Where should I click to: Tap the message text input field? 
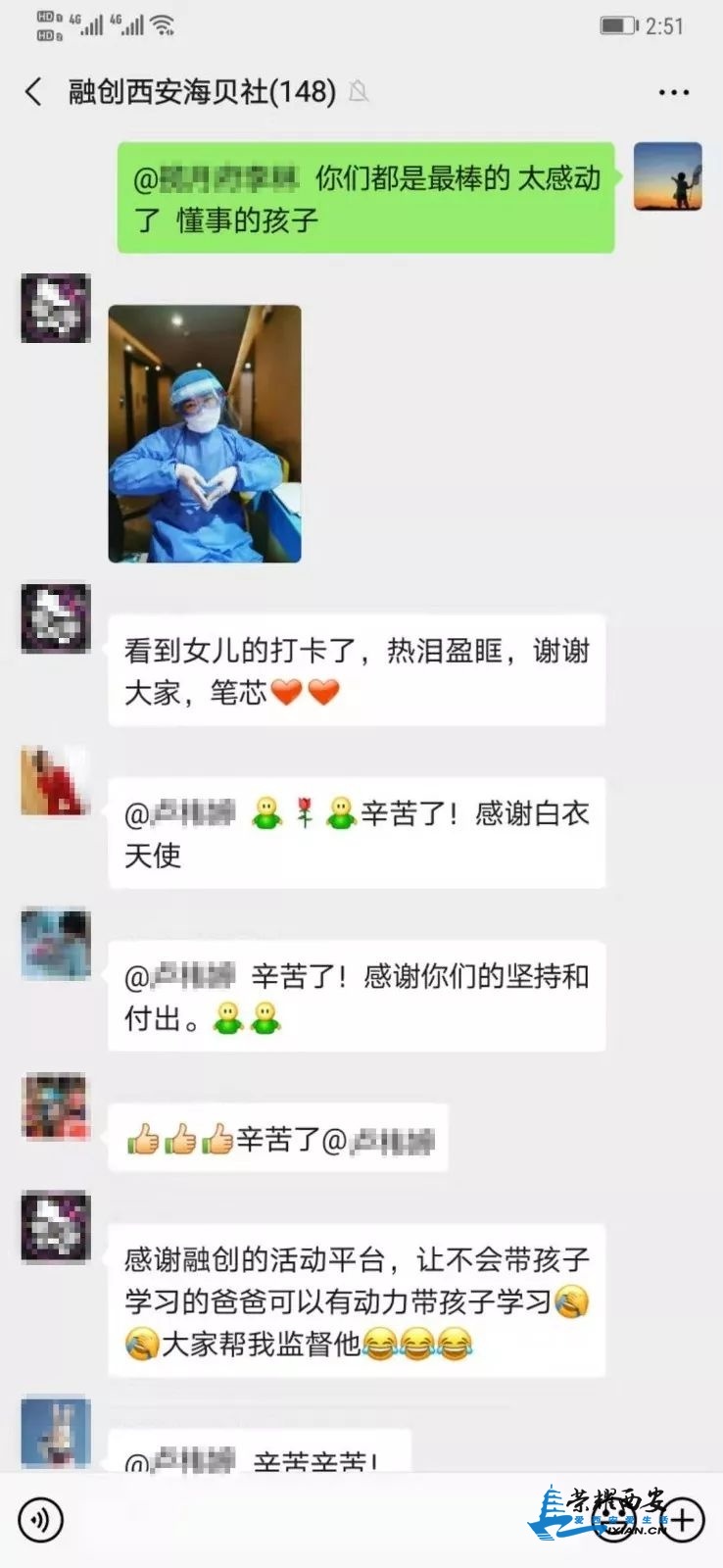click(x=323, y=1520)
